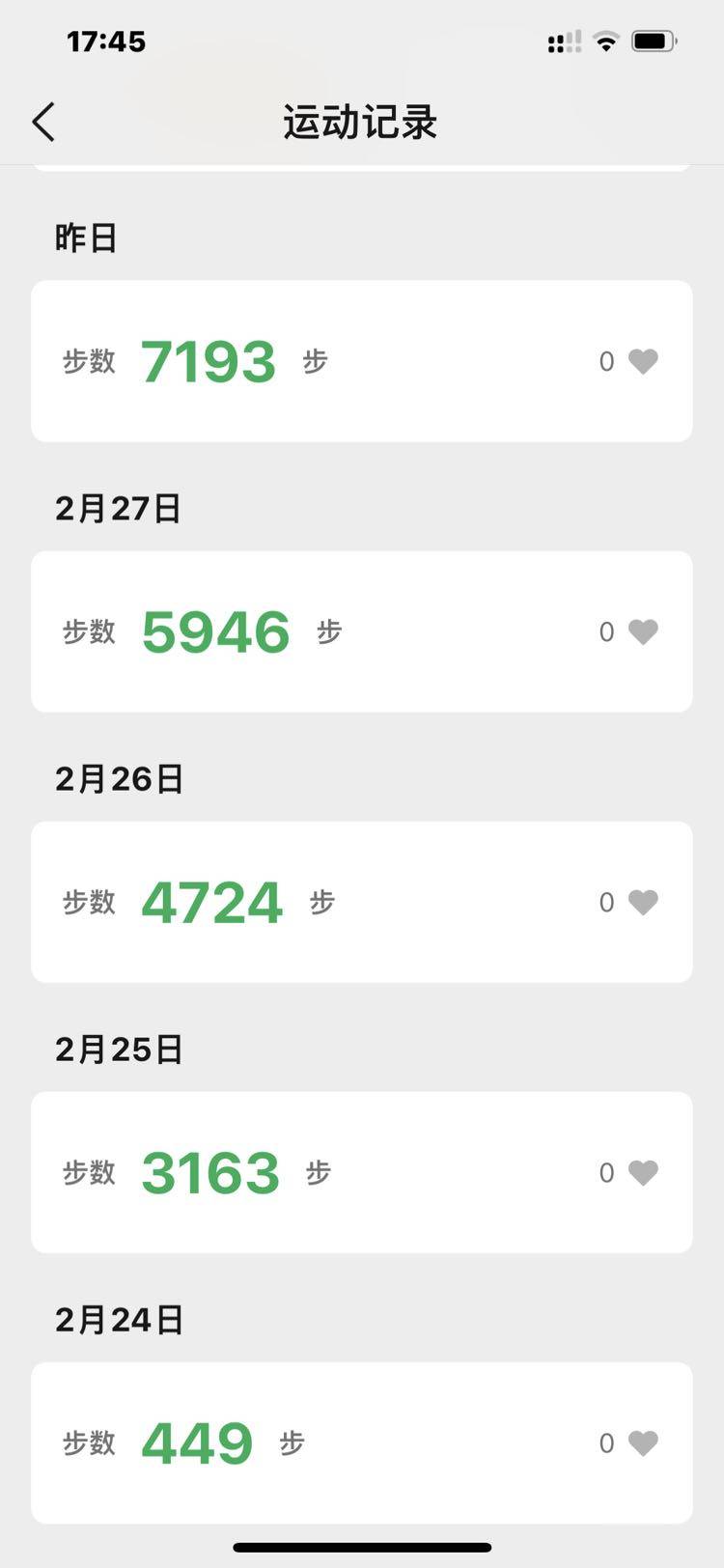Open the 2月25日 3163 steps card

coord(362,1172)
